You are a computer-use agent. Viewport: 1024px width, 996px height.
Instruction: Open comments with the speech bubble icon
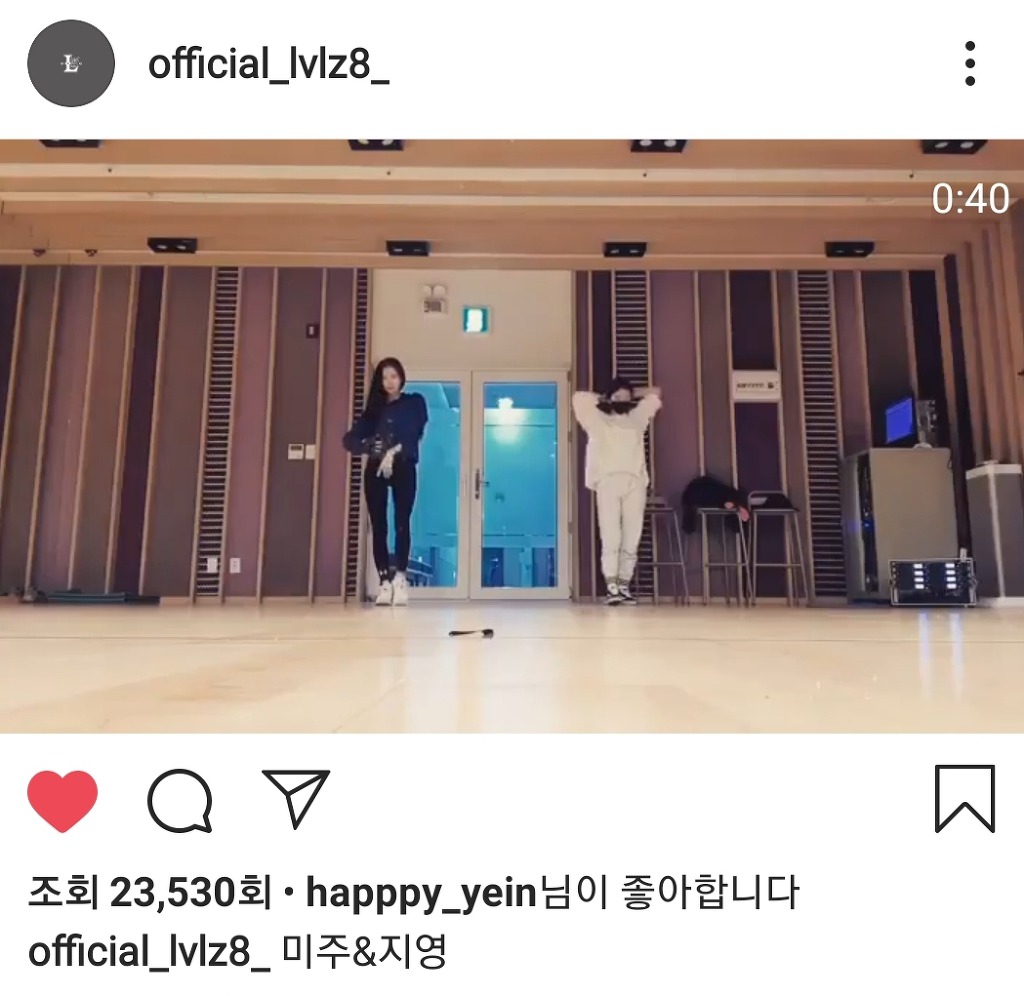point(180,801)
